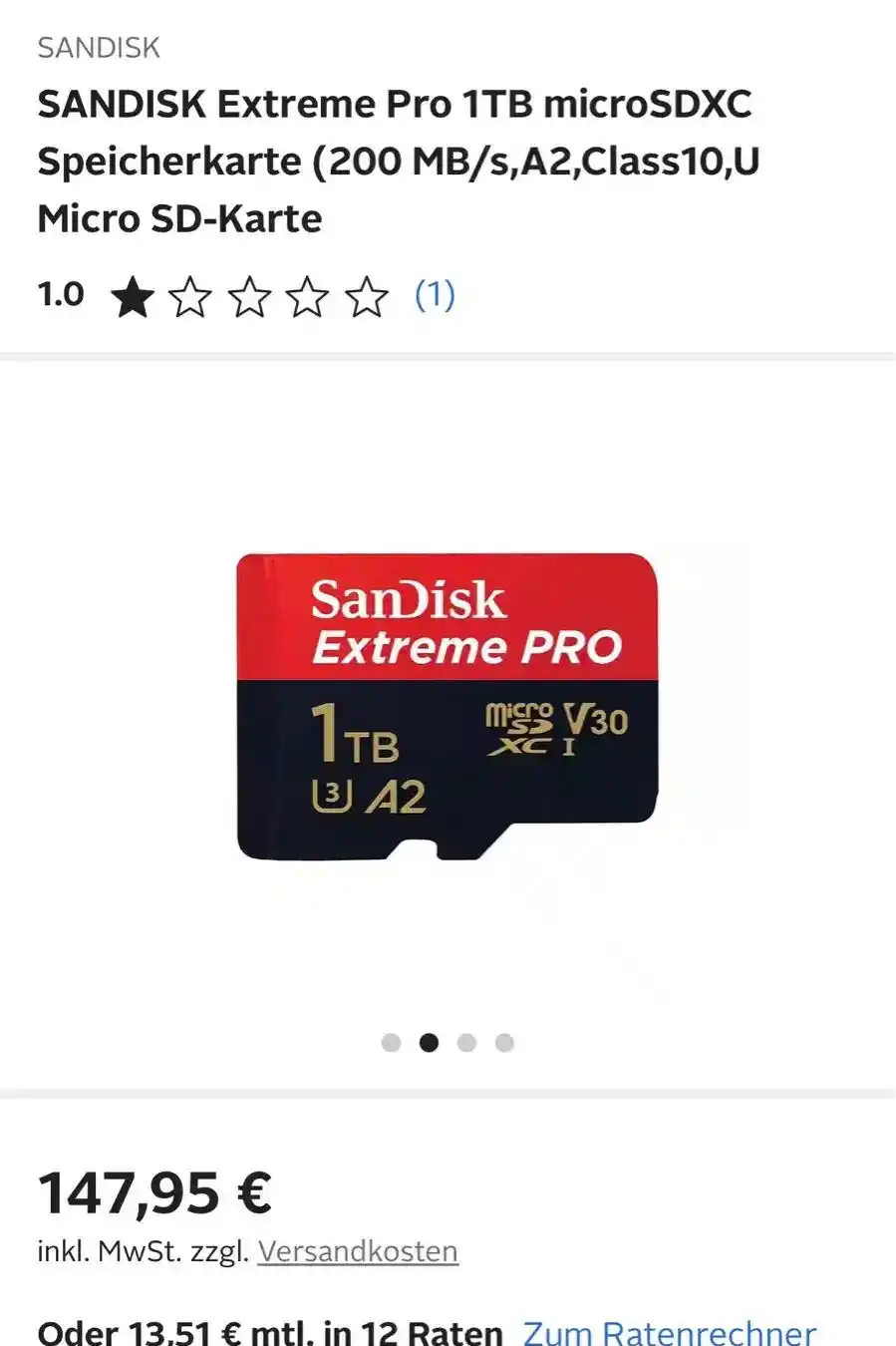This screenshot has height=1346, width=896.
Task: Open the review count (1) link
Action: tap(435, 295)
